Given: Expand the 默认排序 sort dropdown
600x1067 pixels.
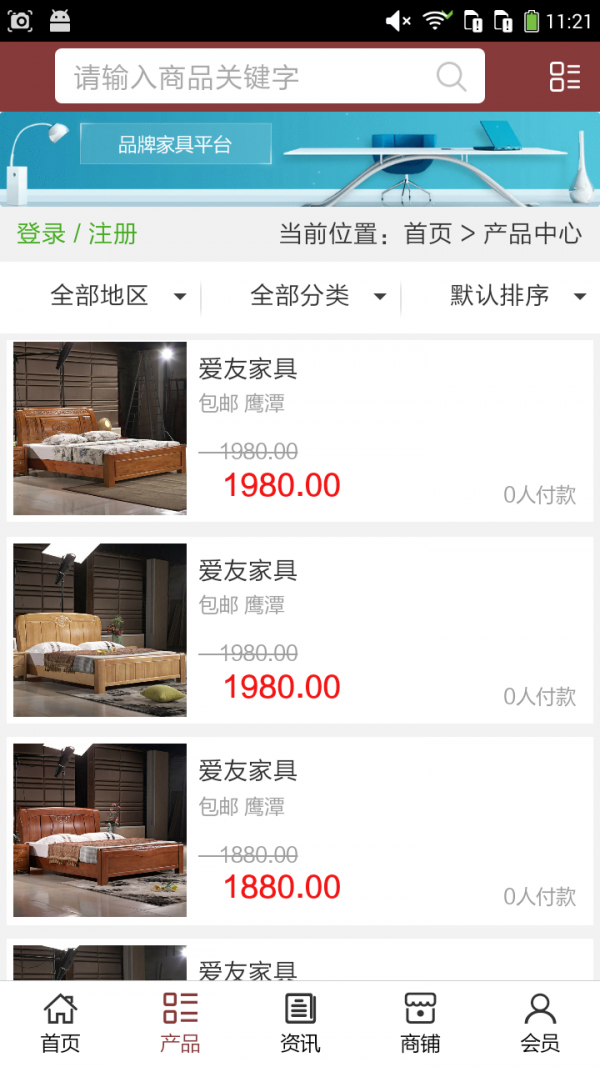Looking at the screenshot, I should coord(516,296).
